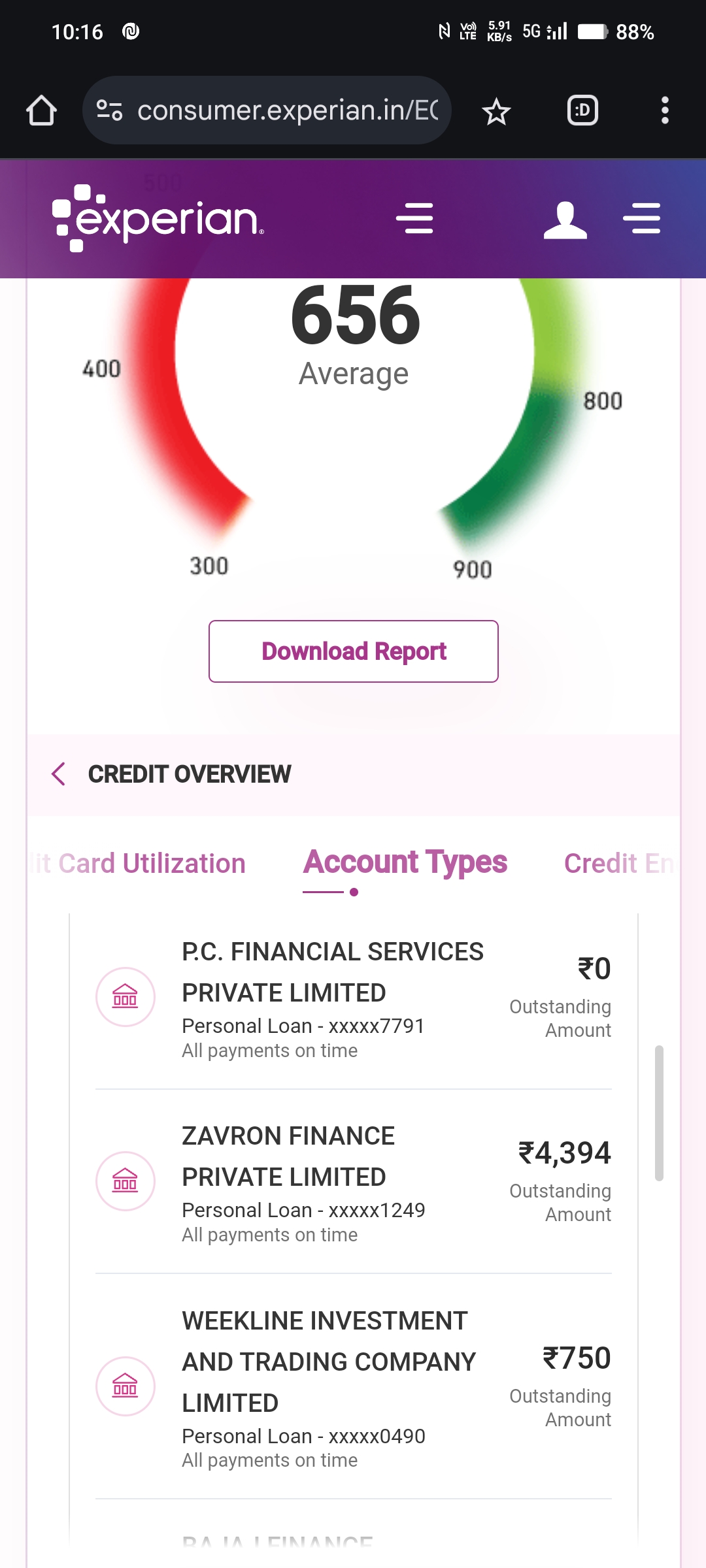
Task: Open the Experian menu beside the logo
Action: (414, 218)
